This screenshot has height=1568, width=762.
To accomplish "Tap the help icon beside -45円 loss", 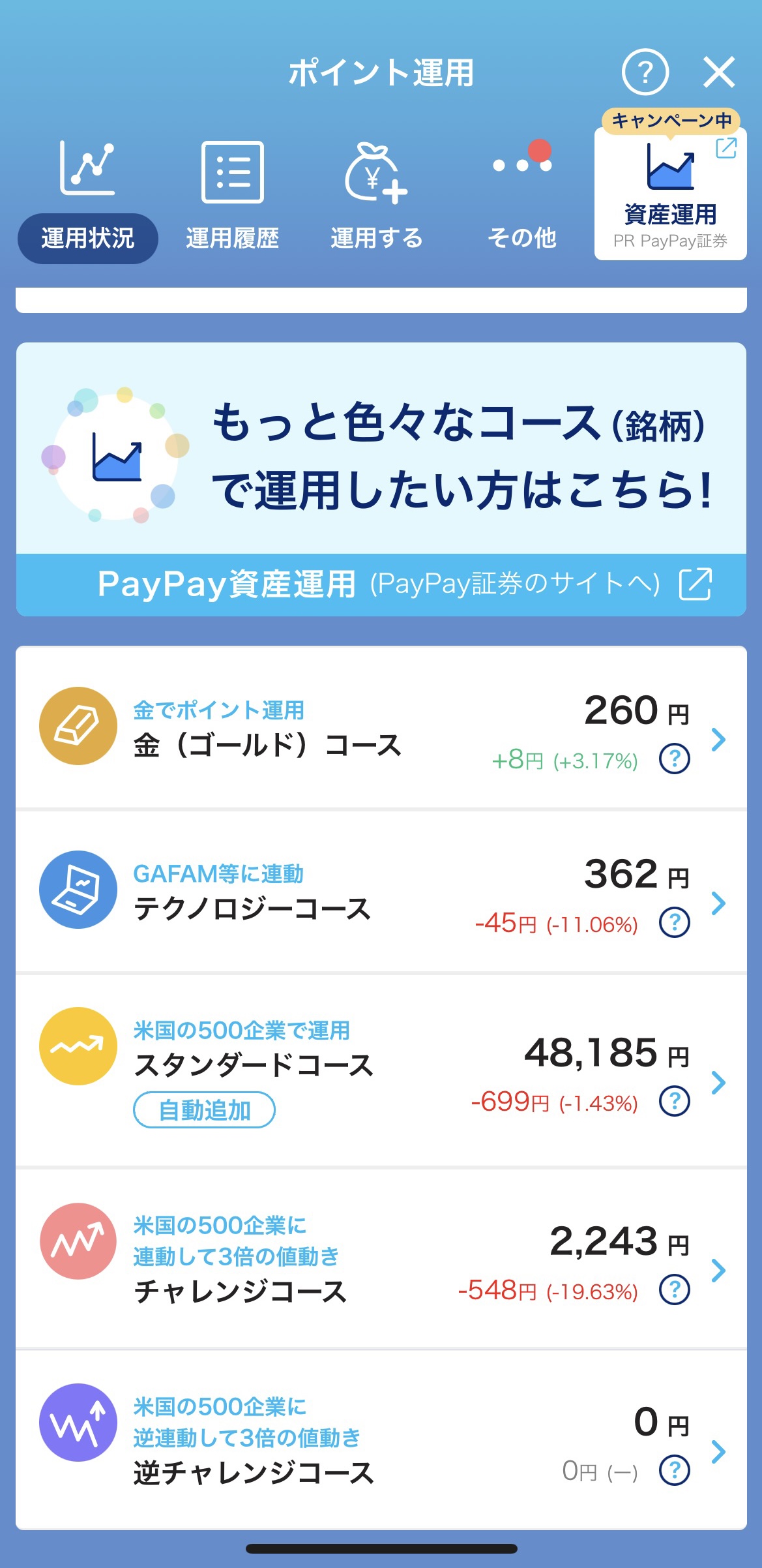I will (x=675, y=923).
